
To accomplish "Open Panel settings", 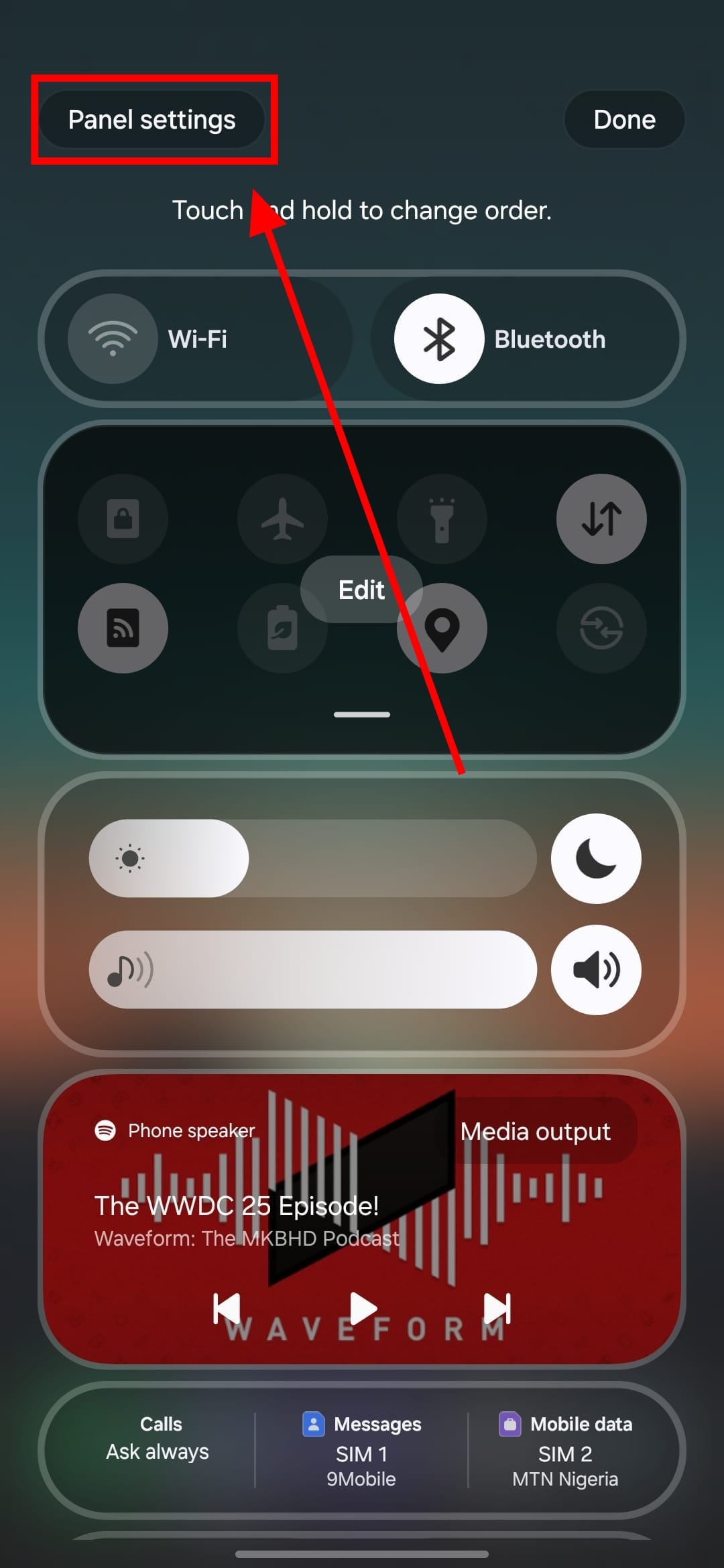I will [152, 119].
